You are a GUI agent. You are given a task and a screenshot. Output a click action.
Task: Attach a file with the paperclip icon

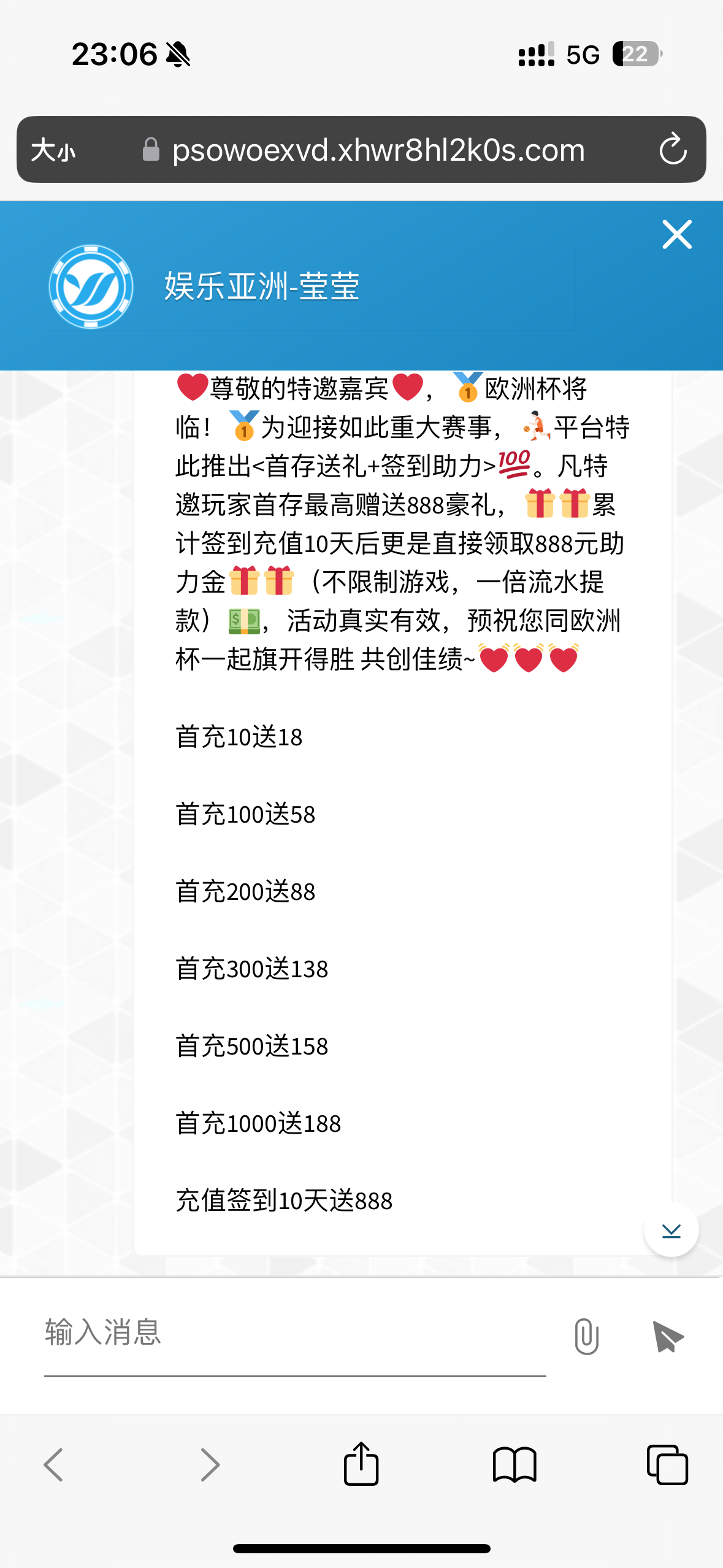coord(586,1336)
